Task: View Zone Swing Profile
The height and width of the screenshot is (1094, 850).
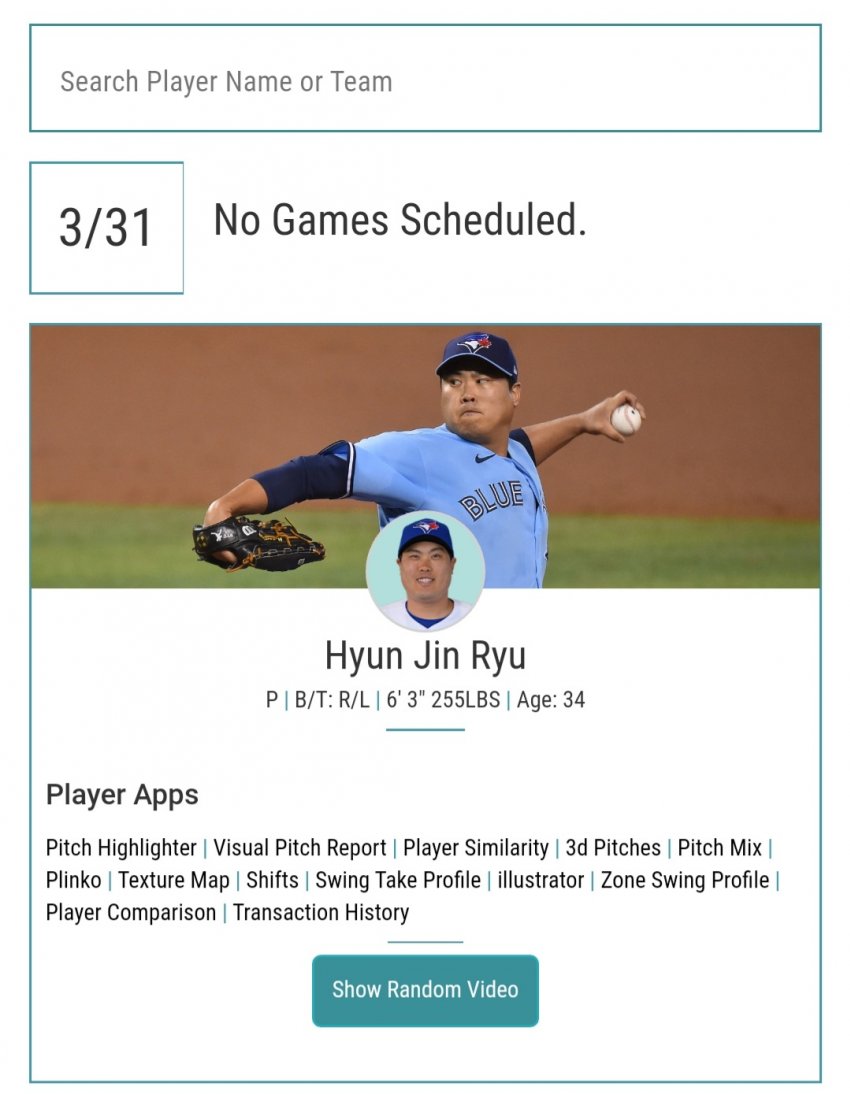Action: (x=685, y=880)
